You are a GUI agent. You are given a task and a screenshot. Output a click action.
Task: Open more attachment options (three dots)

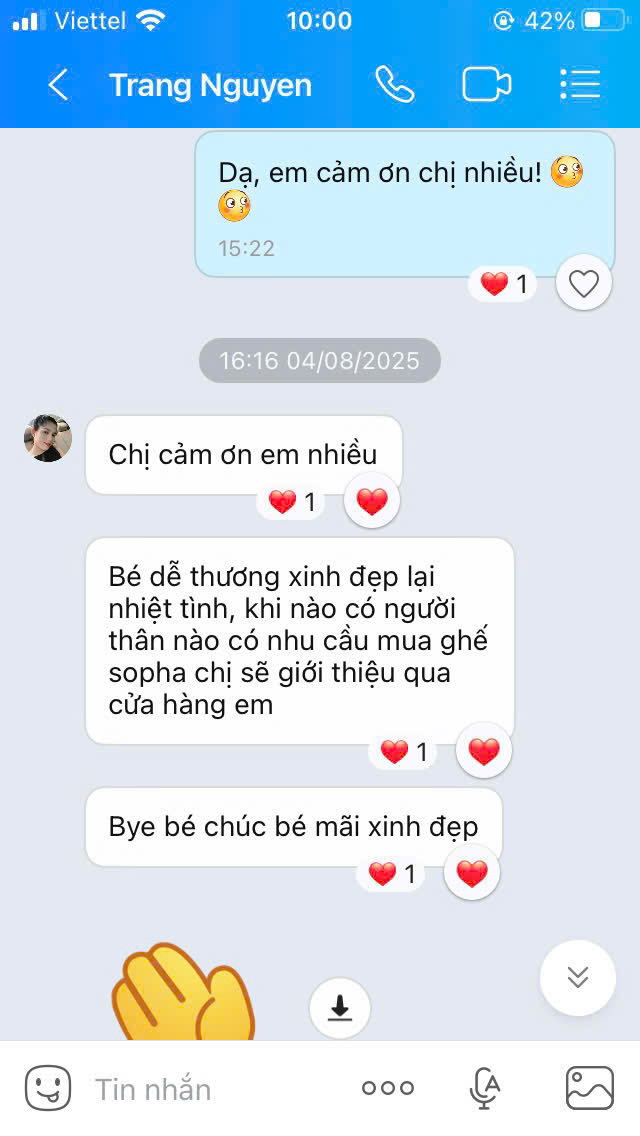click(388, 1088)
